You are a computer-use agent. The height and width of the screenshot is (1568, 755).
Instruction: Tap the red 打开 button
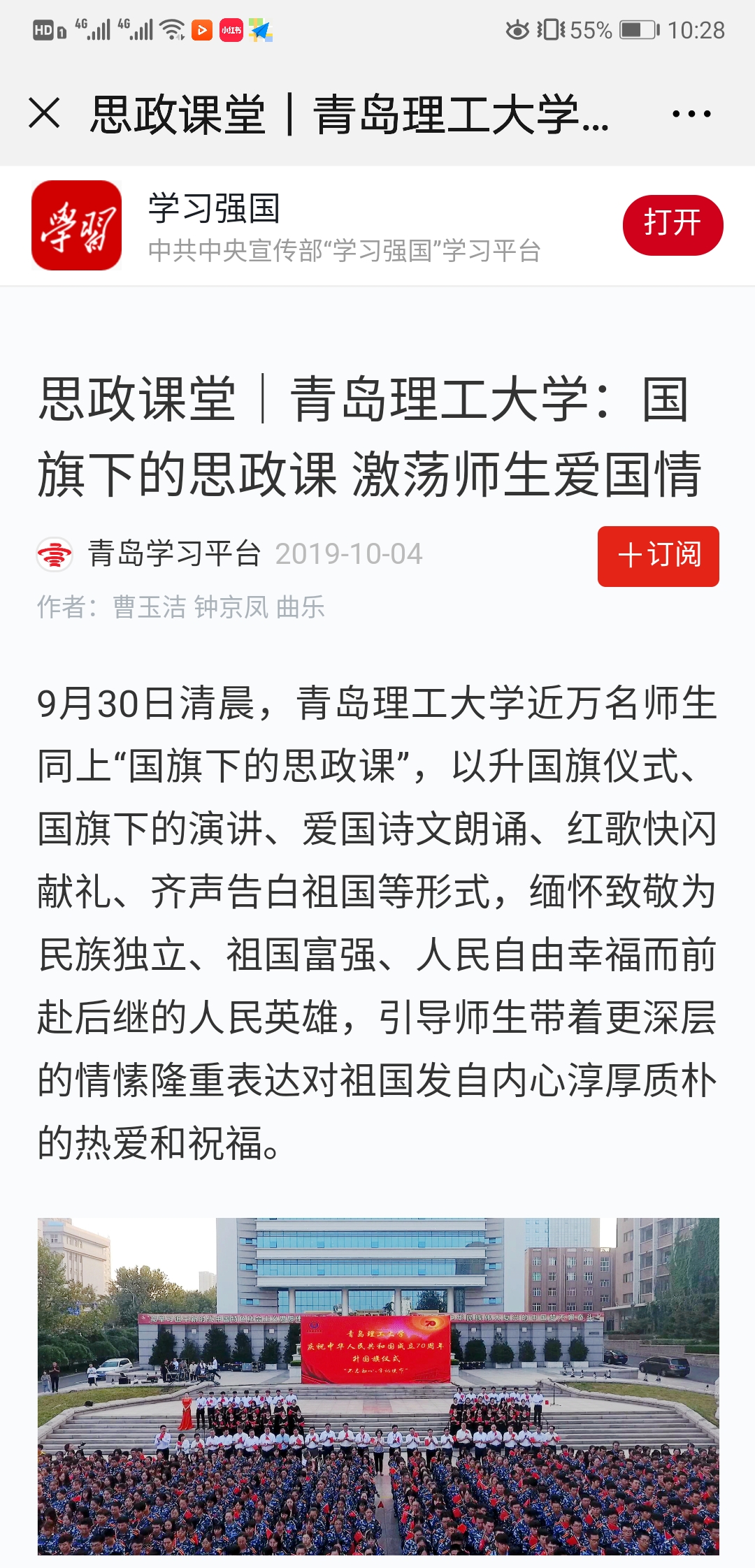coord(672,225)
